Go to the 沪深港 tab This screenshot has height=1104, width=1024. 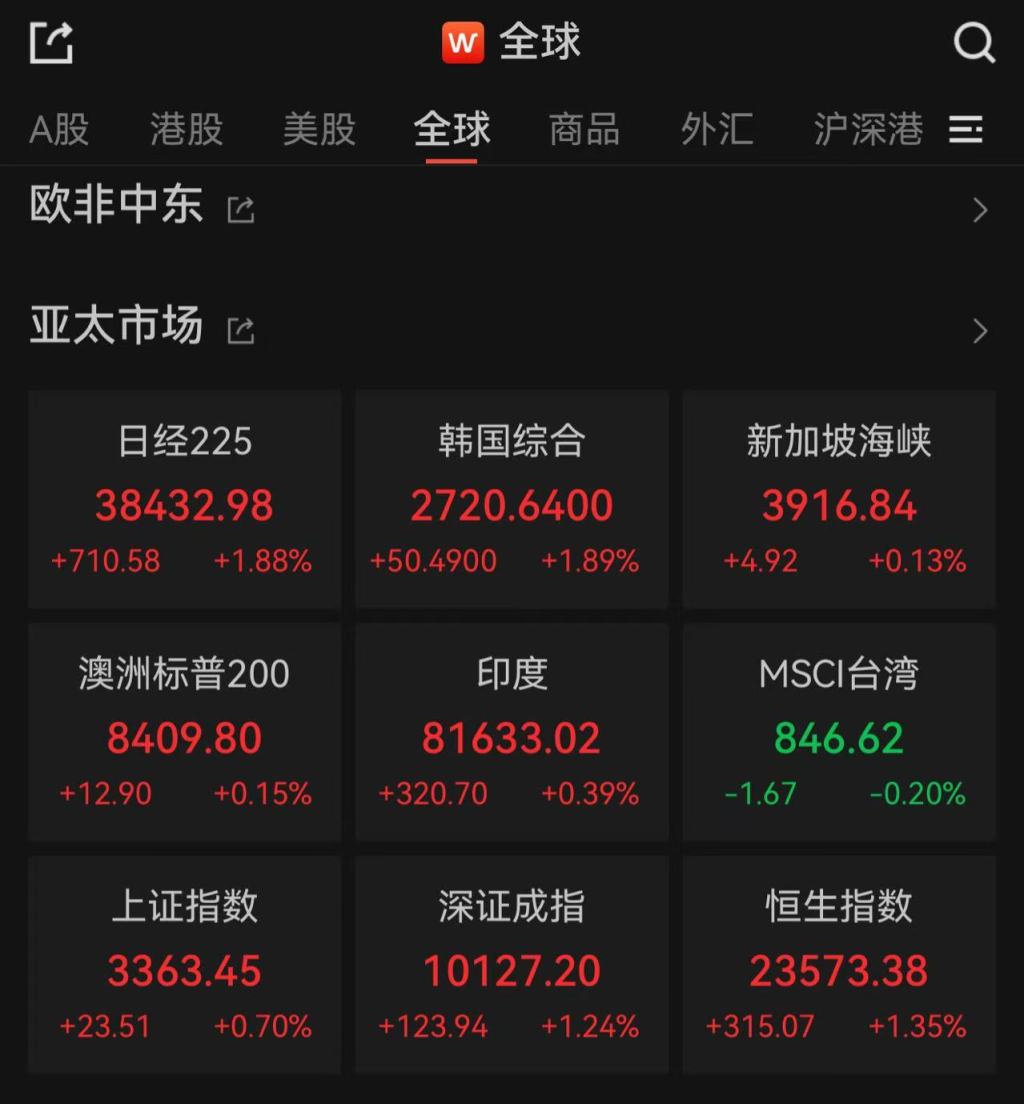868,129
